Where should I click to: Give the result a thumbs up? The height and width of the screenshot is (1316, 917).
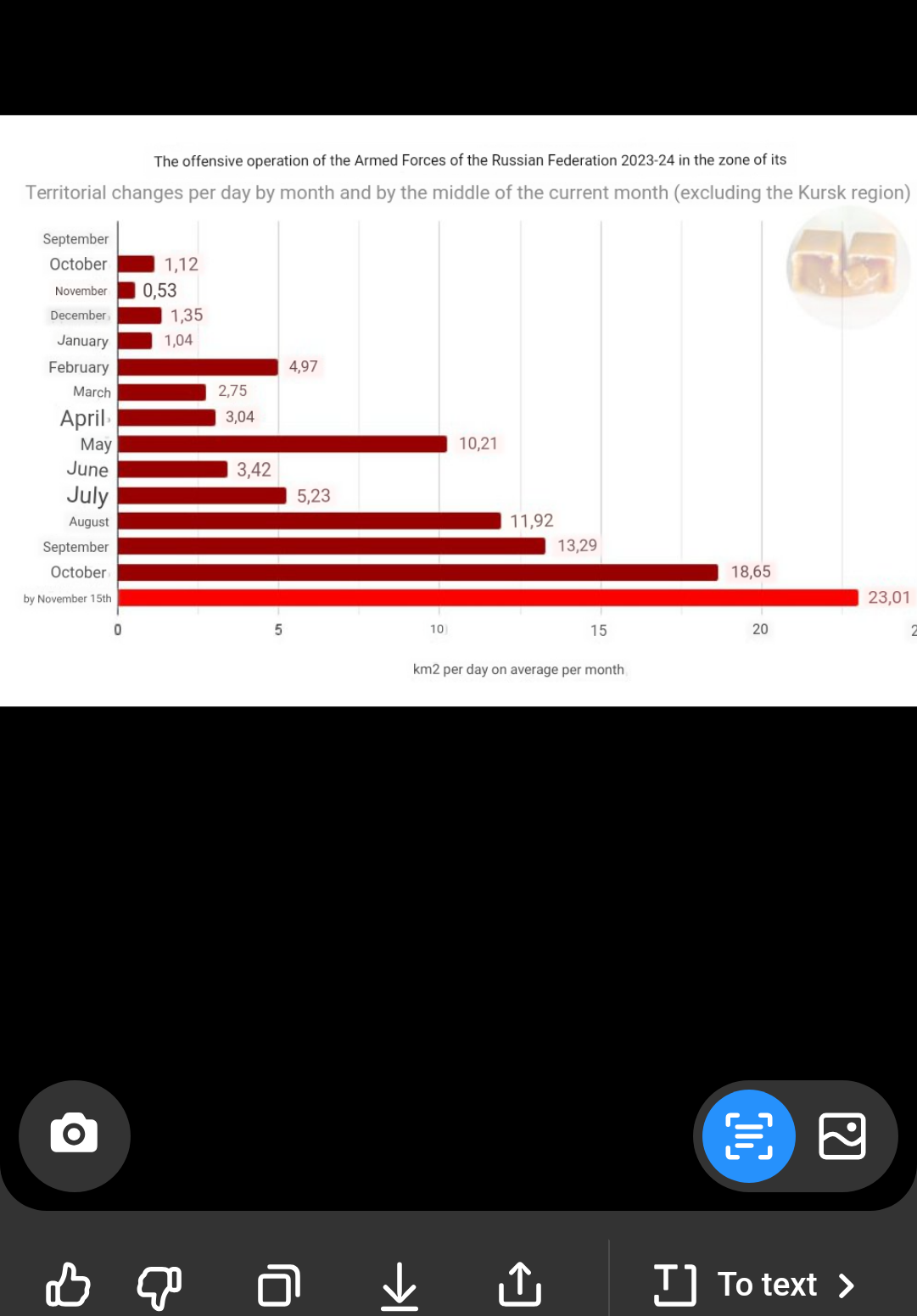click(68, 1284)
